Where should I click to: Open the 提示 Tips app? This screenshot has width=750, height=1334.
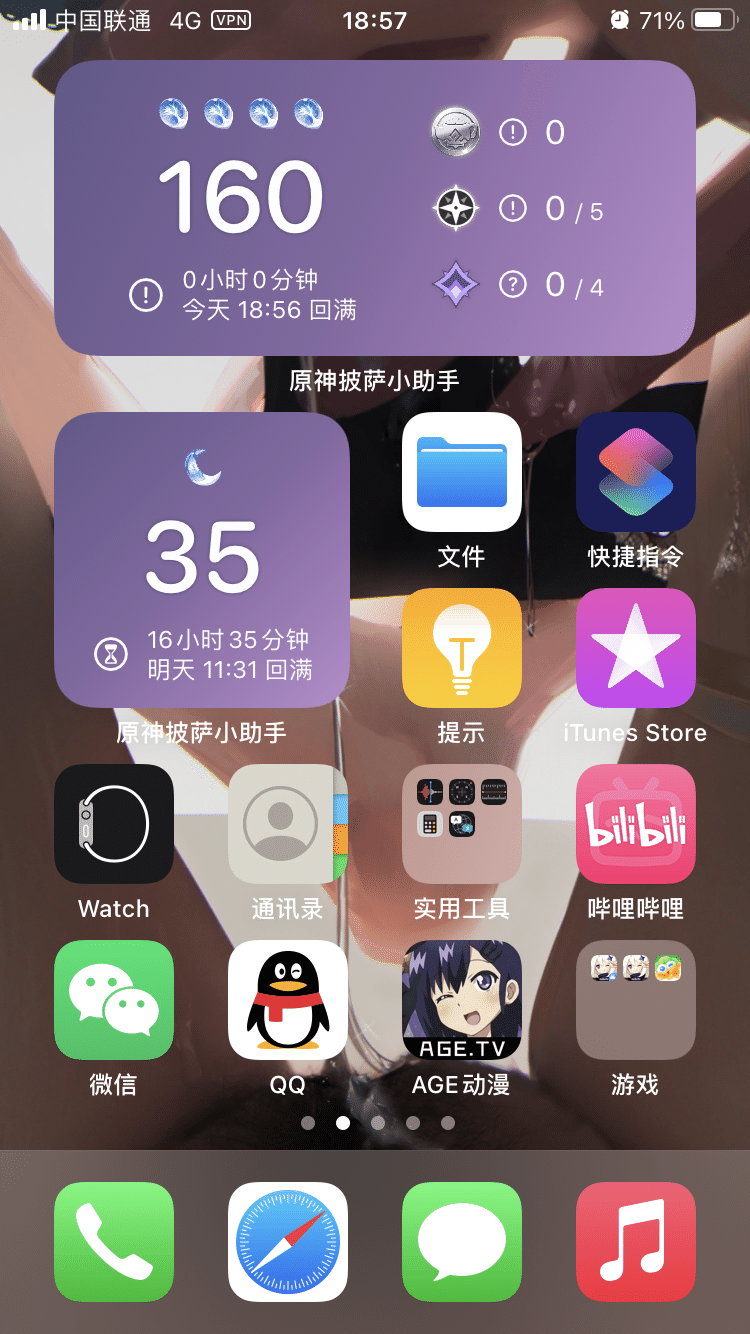(x=461, y=648)
